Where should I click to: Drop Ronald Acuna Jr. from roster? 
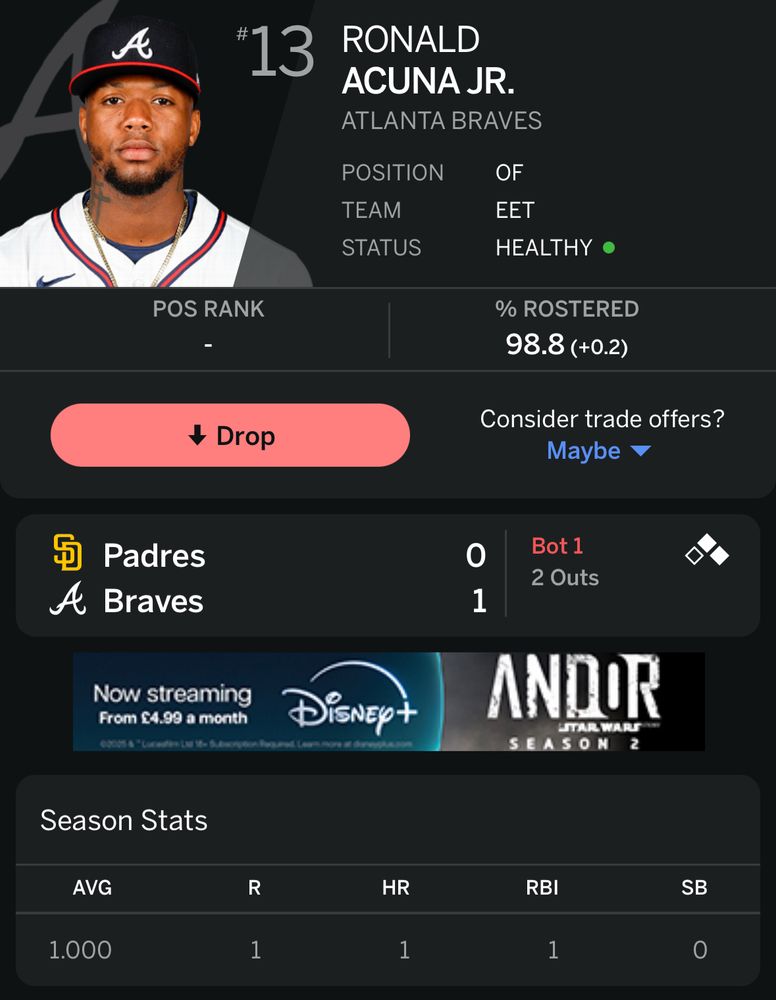[230, 436]
